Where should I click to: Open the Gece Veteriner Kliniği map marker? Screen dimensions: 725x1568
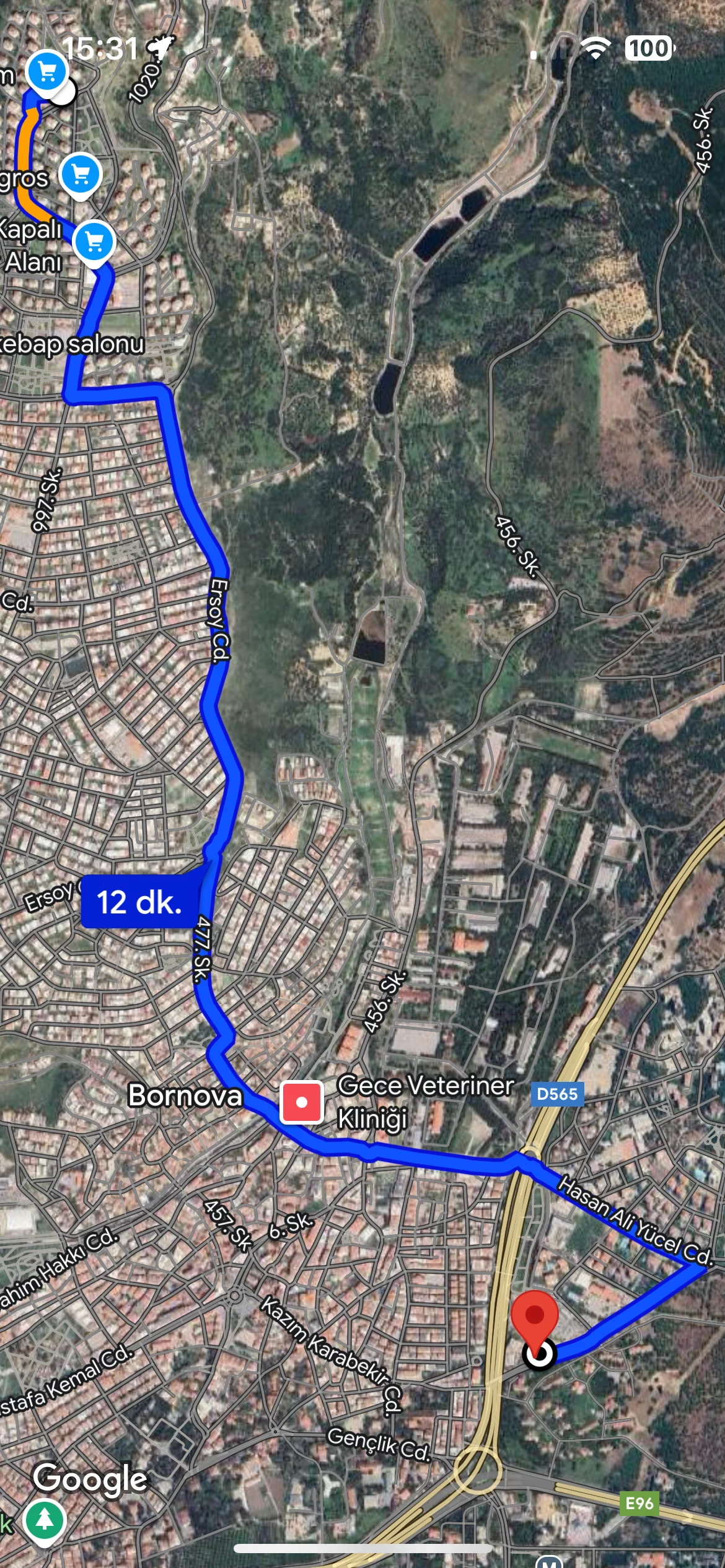pyautogui.click(x=302, y=1102)
